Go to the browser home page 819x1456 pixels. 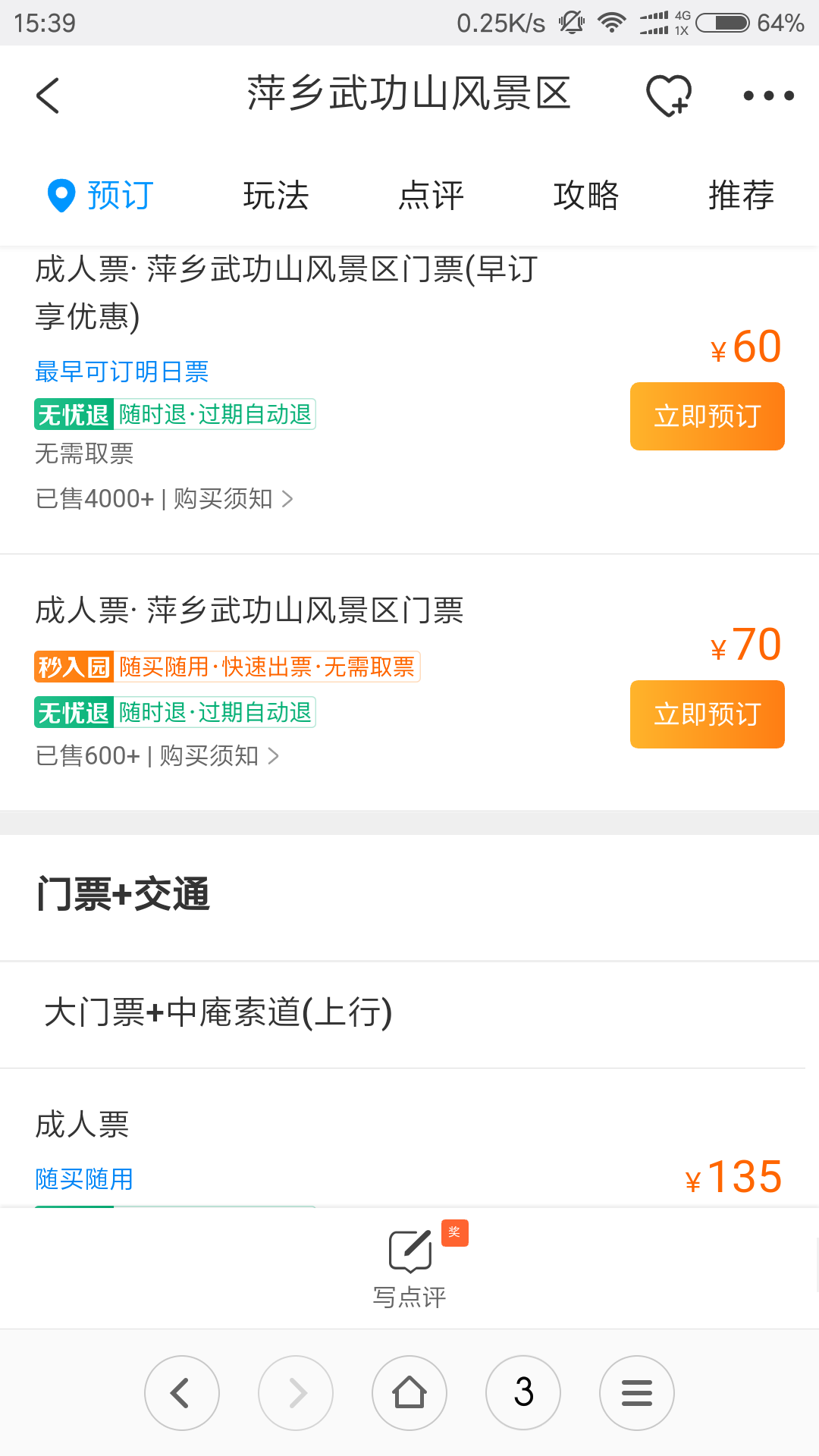coord(409,1393)
